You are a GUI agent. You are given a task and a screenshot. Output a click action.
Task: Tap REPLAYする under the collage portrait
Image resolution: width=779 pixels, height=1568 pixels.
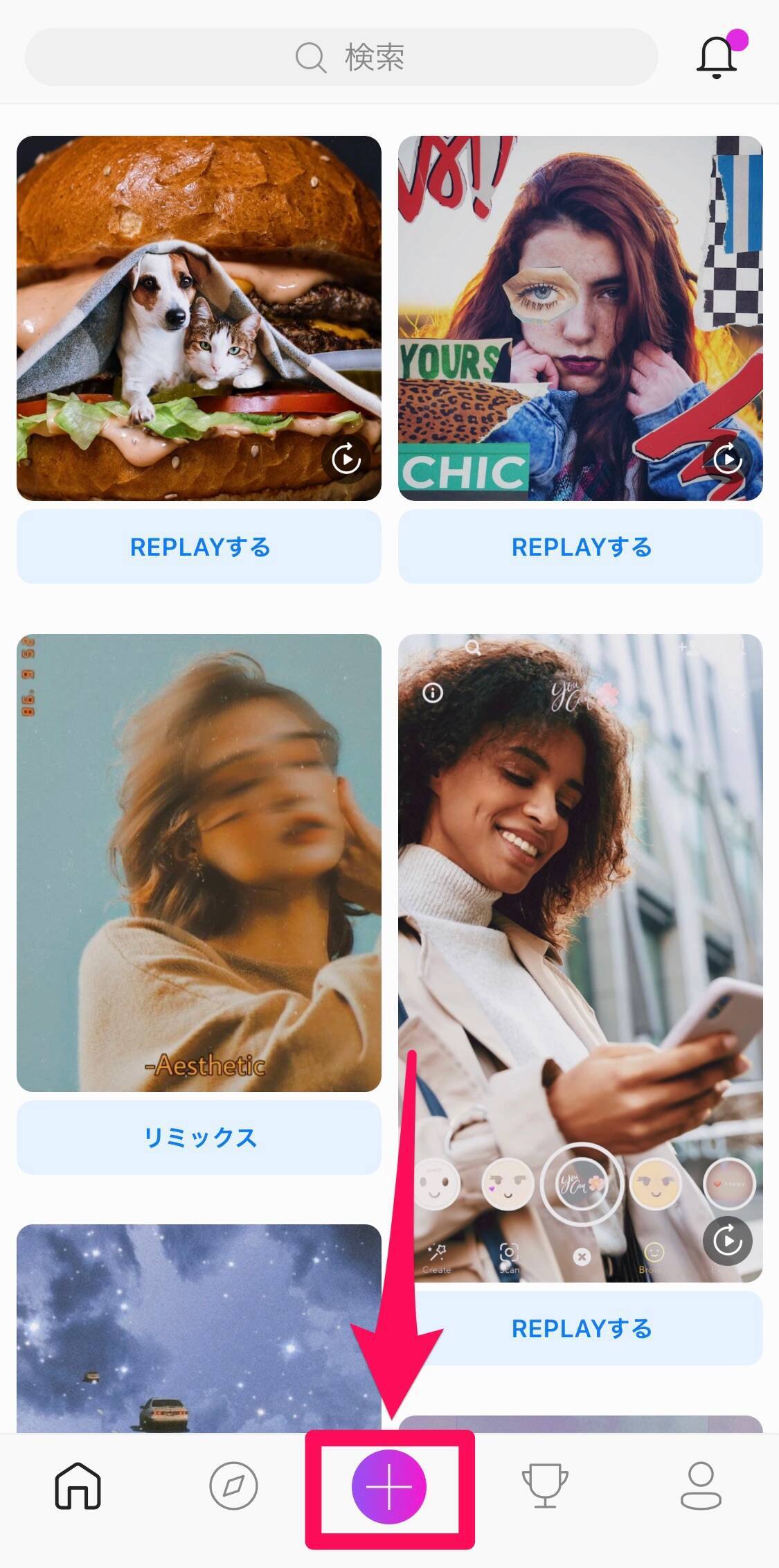(580, 547)
